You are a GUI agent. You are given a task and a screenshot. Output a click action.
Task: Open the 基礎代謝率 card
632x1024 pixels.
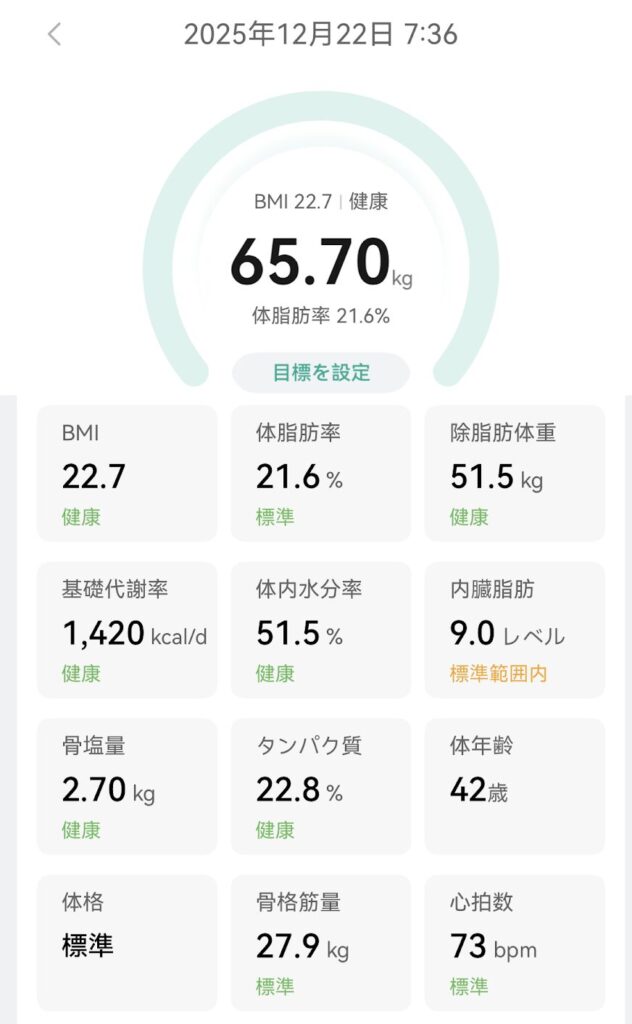127,630
